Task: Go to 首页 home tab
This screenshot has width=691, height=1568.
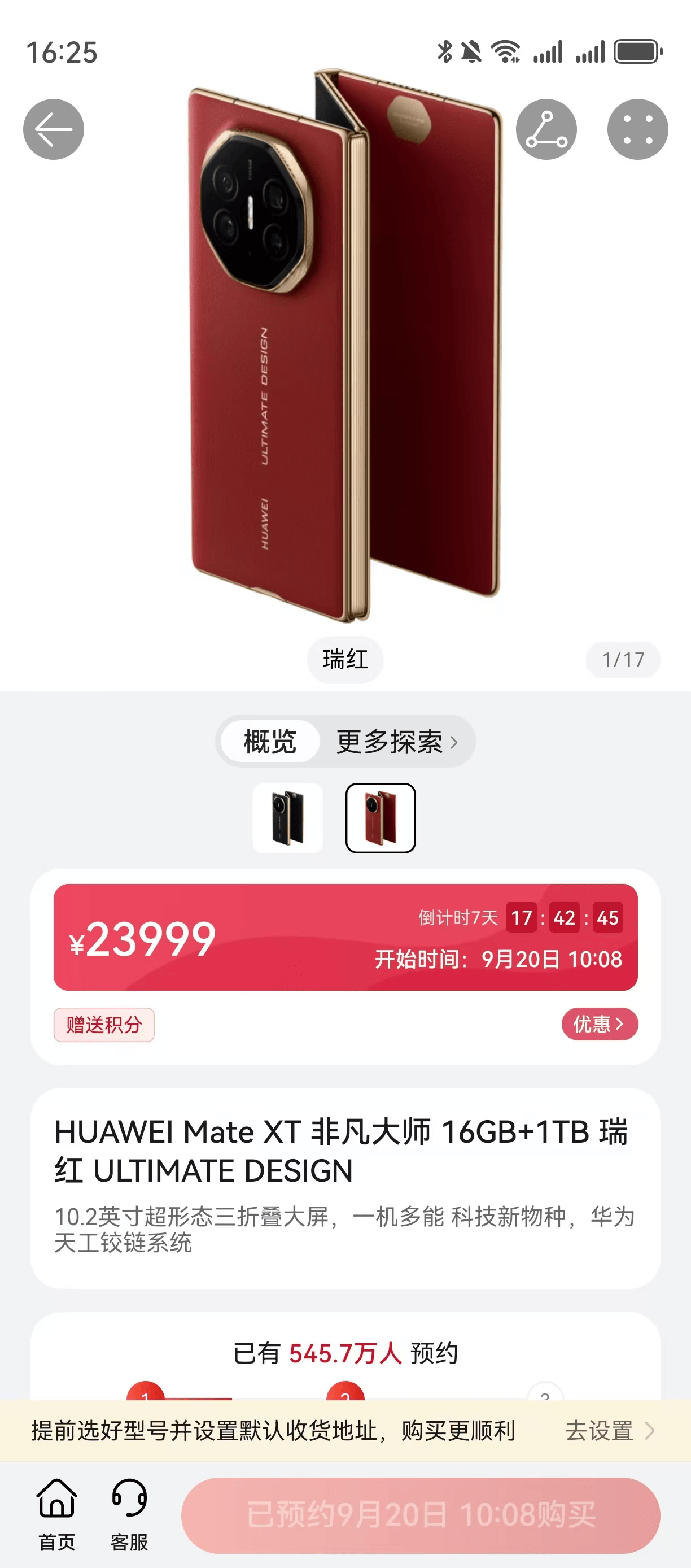Action: click(x=57, y=1514)
